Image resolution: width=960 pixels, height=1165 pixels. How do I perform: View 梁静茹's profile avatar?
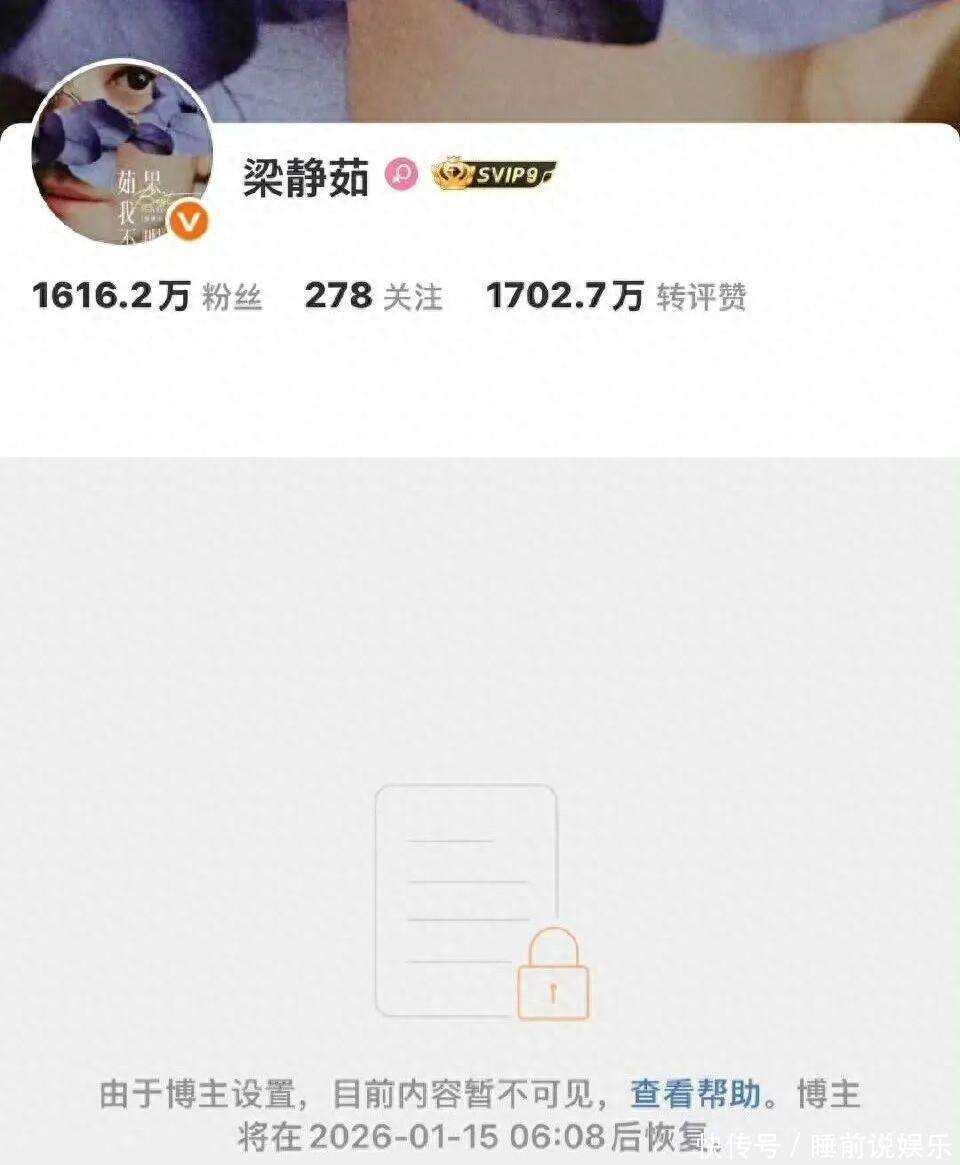pyautogui.click(x=120, y=157)
